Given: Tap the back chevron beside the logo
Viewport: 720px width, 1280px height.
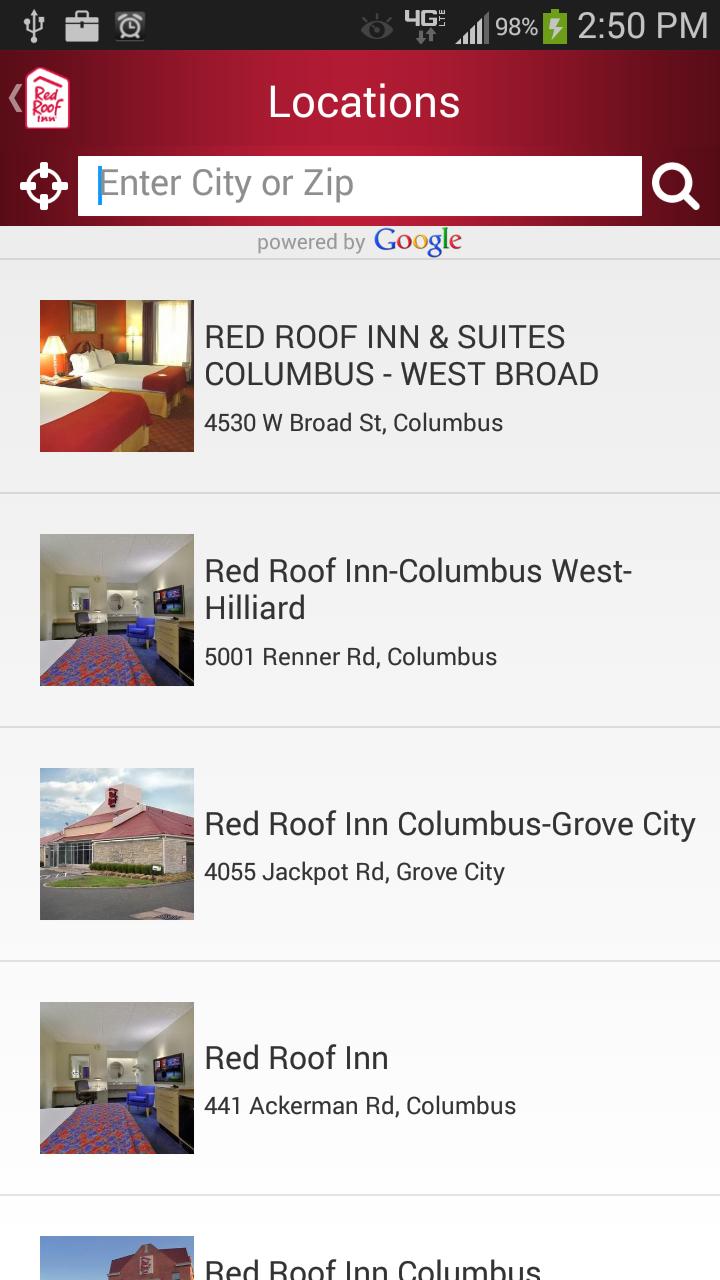Looking at the screenshot, I should [x=13, y=97].
